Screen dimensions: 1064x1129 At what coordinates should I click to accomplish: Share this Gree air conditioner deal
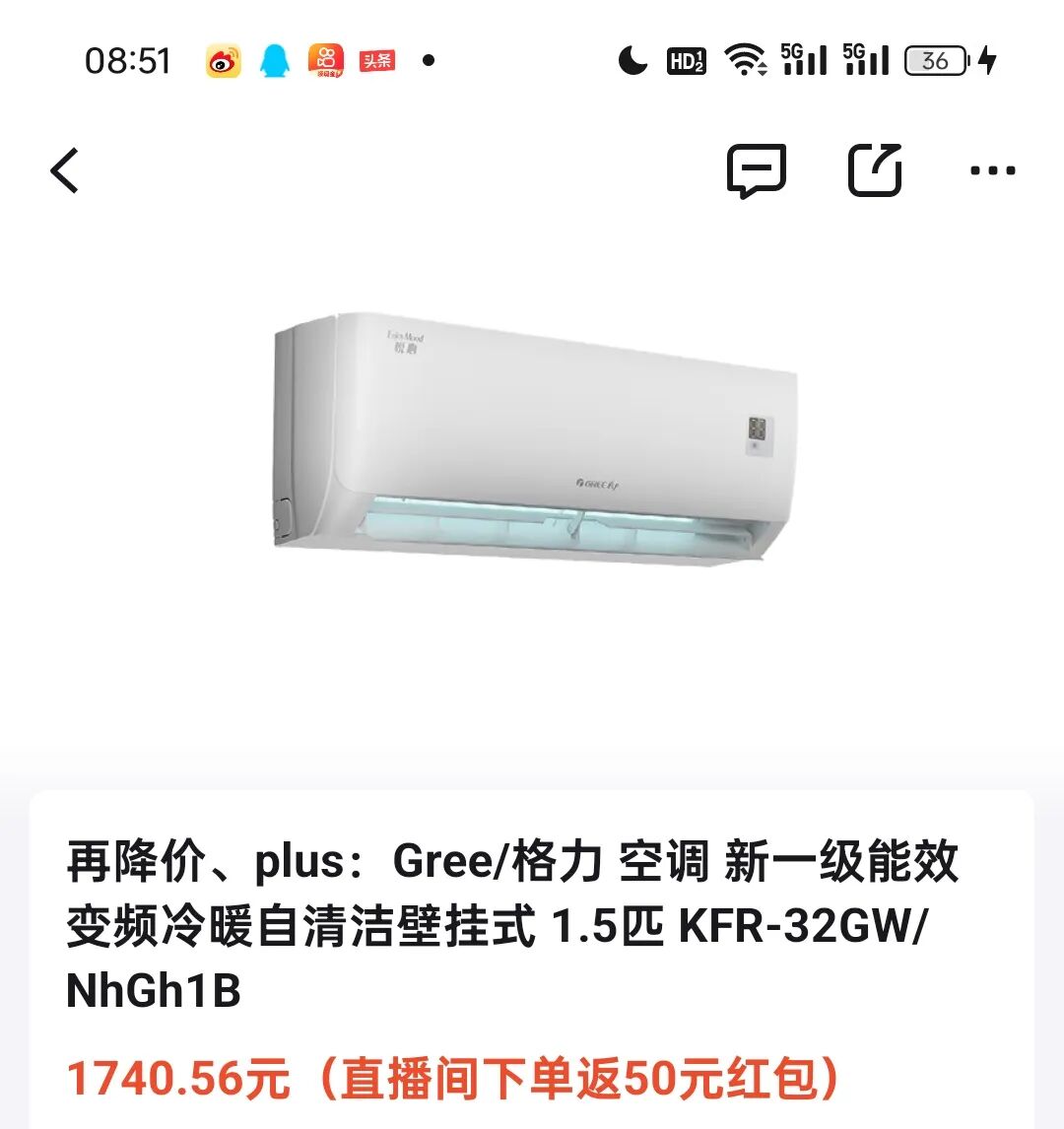(x=875, y=170)
